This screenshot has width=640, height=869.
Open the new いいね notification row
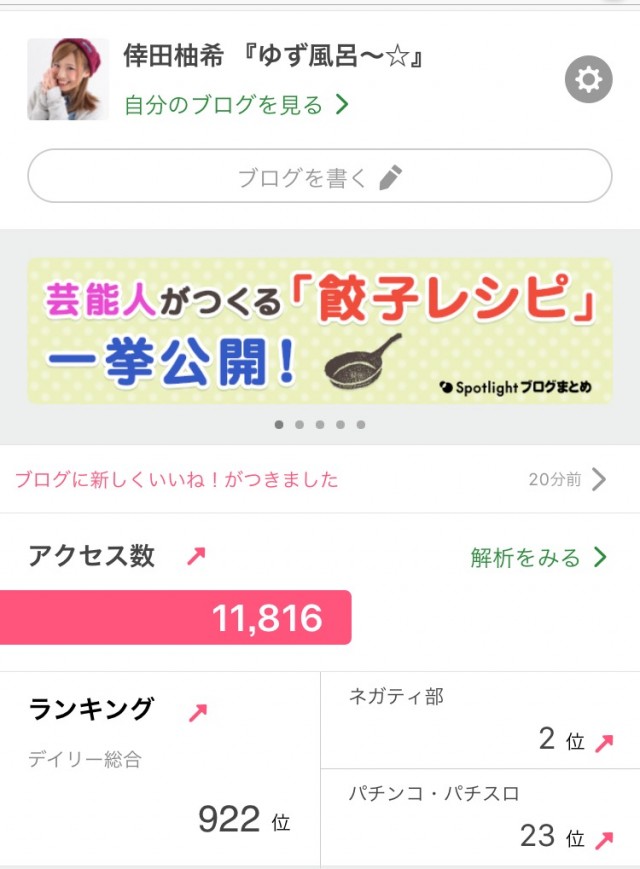[x=319, y=479]
